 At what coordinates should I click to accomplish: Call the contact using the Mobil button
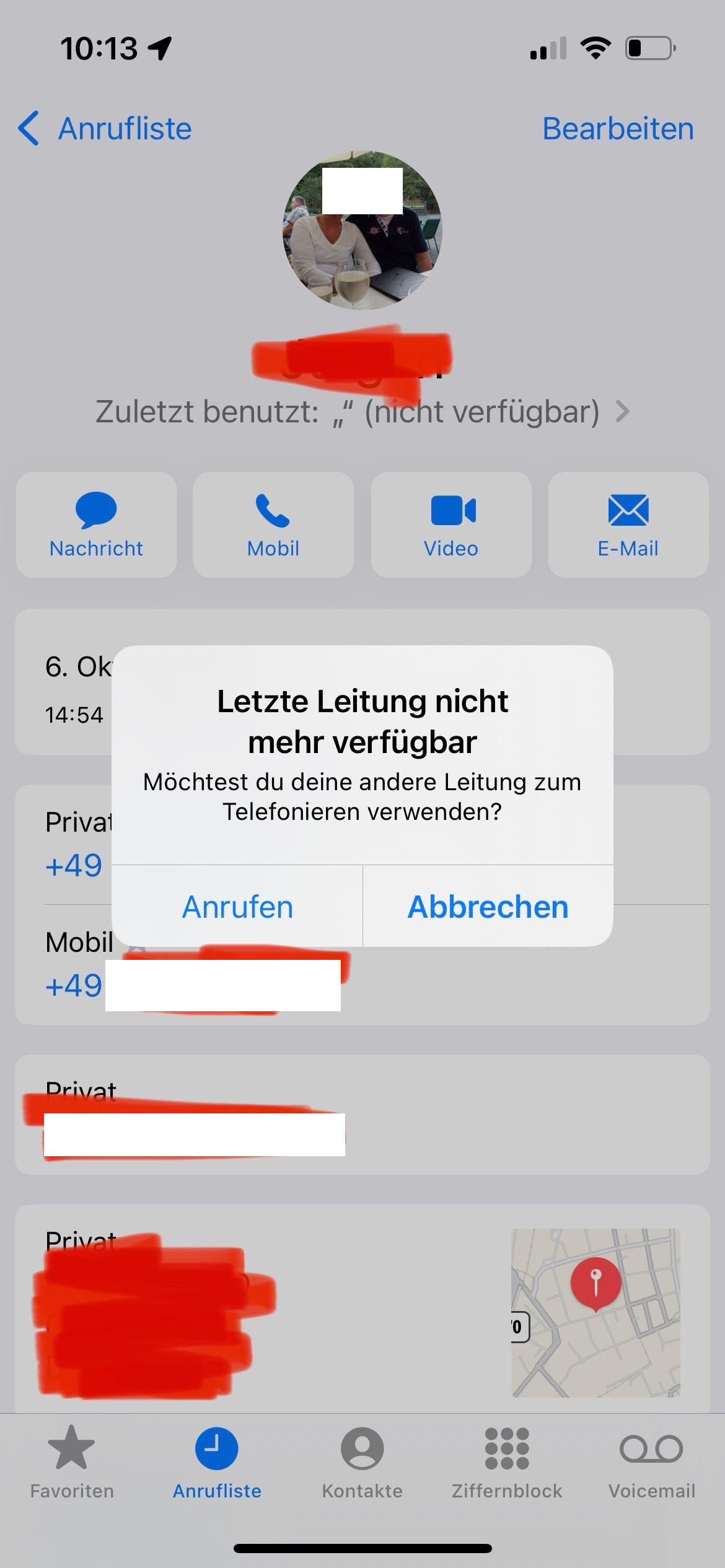click(273, 525)
